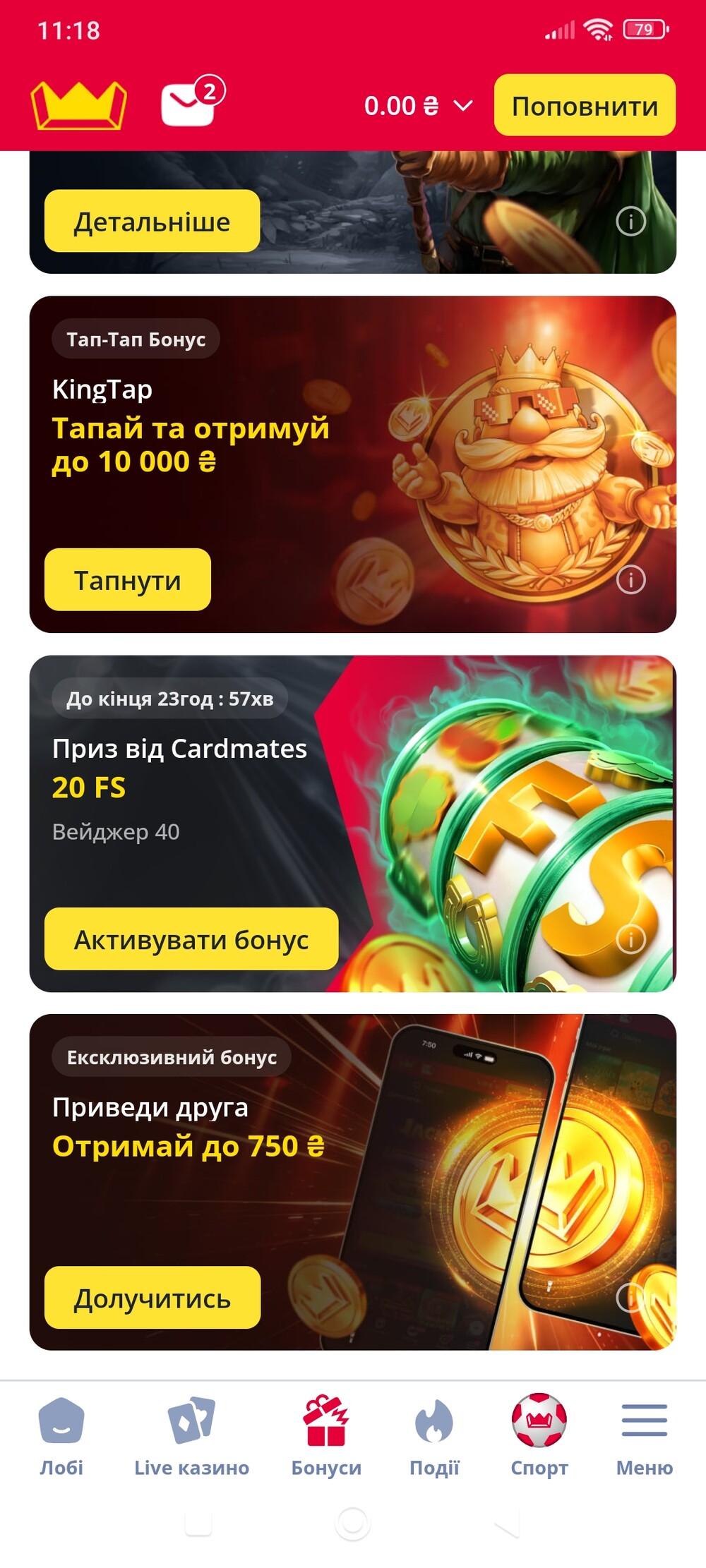706x1568 pixels.
Task: Activate the Cardmates 20 FS bonus
Action: pyautogui.click(x=191, y=939)
